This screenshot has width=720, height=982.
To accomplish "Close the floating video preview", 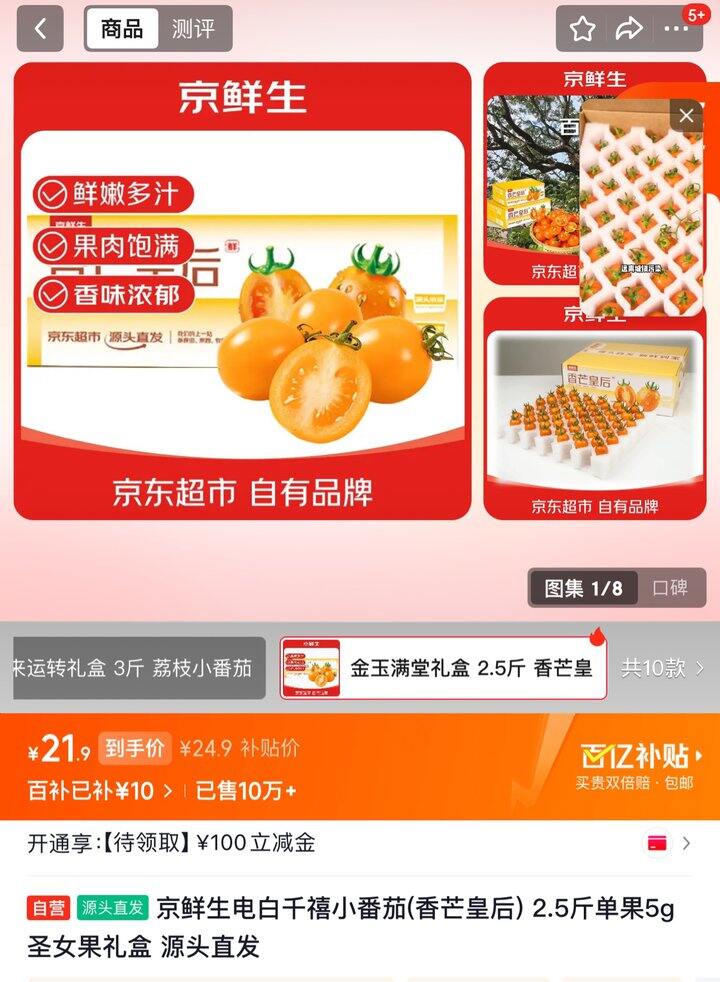I will coord(686,116).
